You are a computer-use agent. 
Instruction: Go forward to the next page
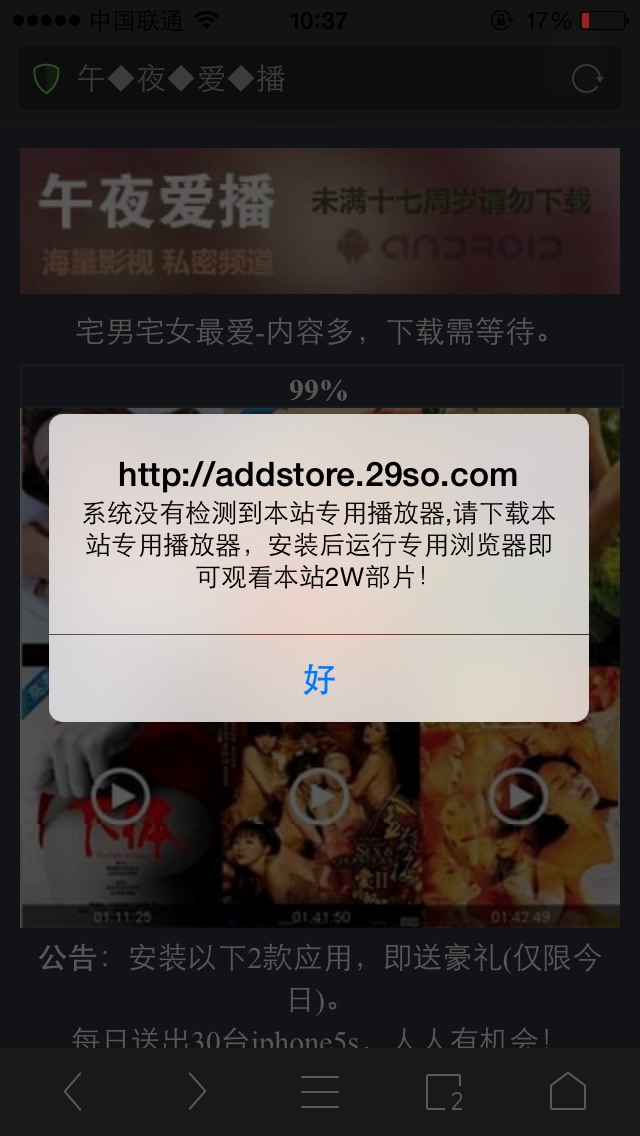click(x=197, y=1091)
